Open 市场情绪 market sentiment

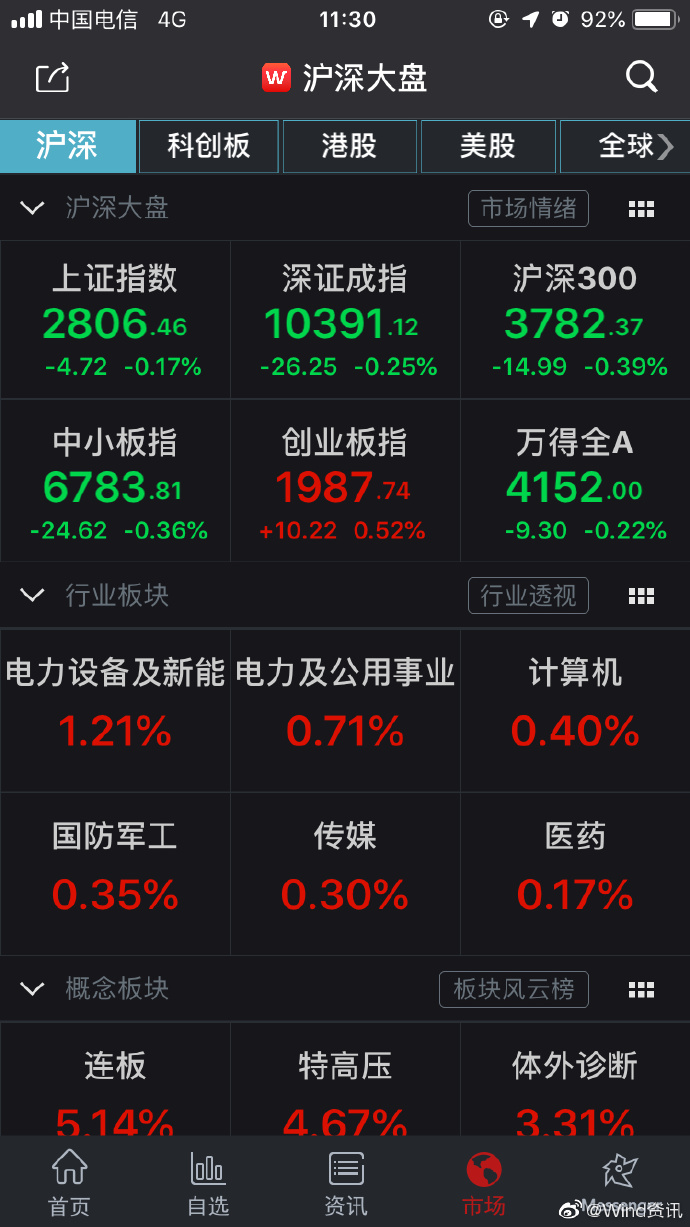[528, 208]
